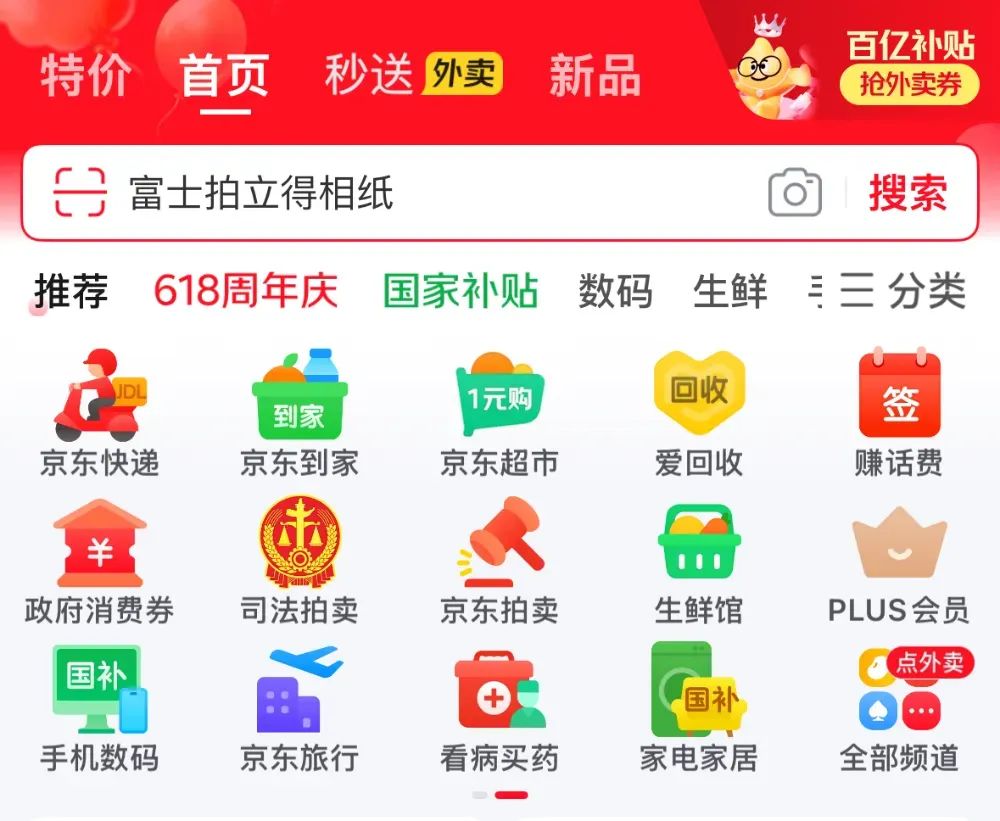Switch to the 特价 tab

click(x=85, y=75)
